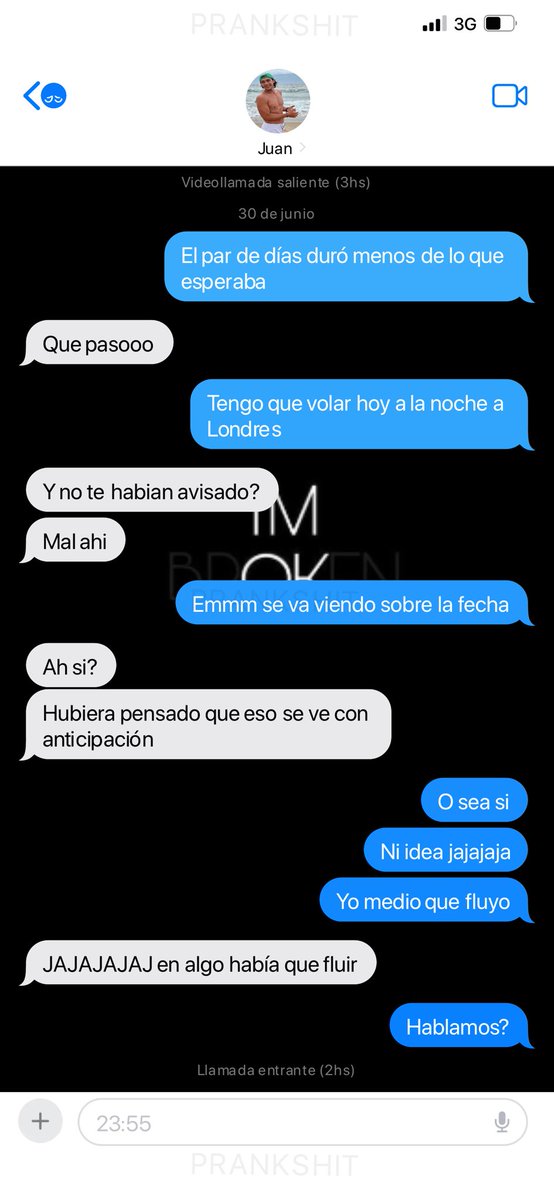
Task: Go back to the messages list
Action: (x=44, y=96)
